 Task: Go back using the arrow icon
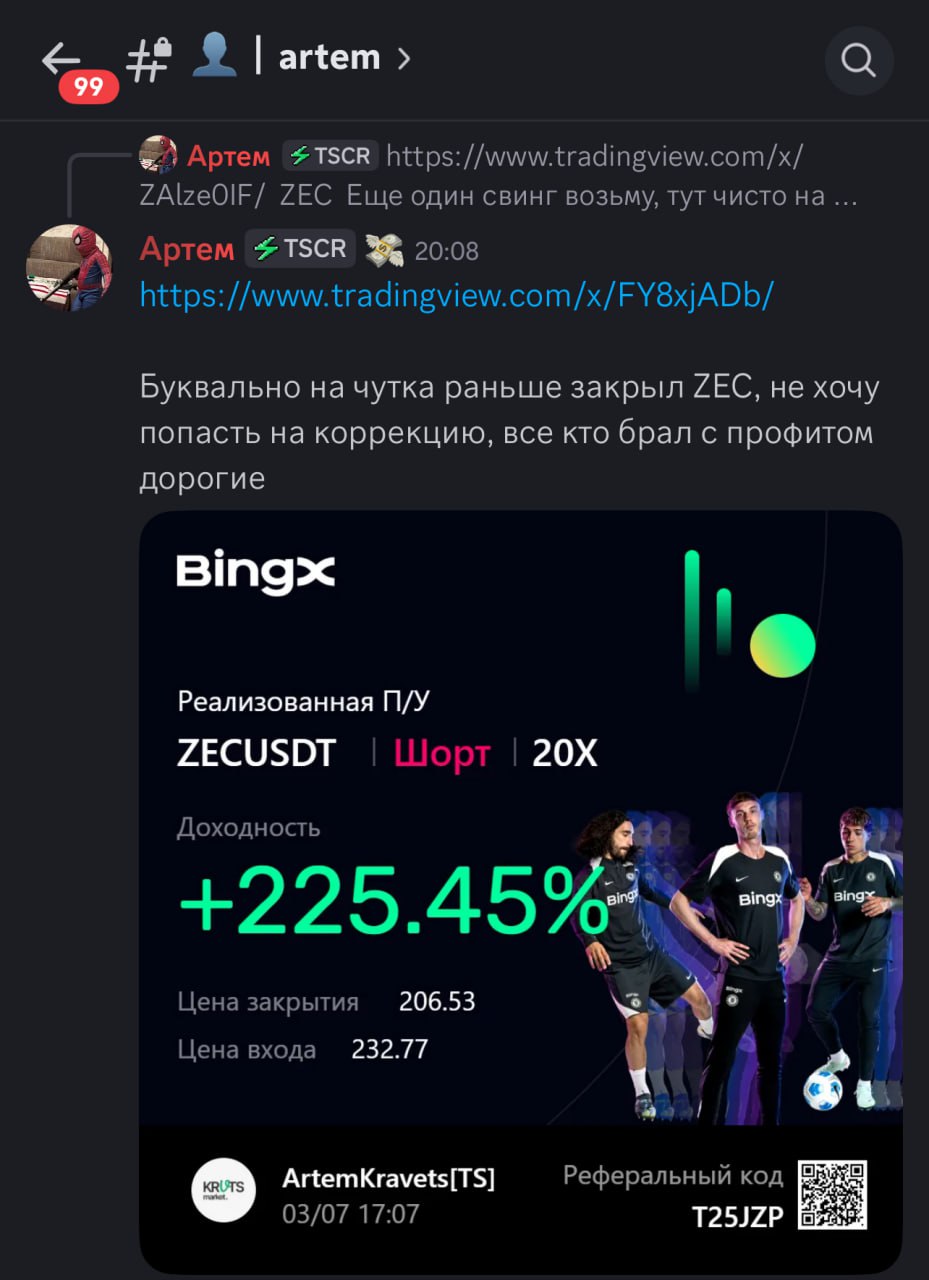[60, 60]
